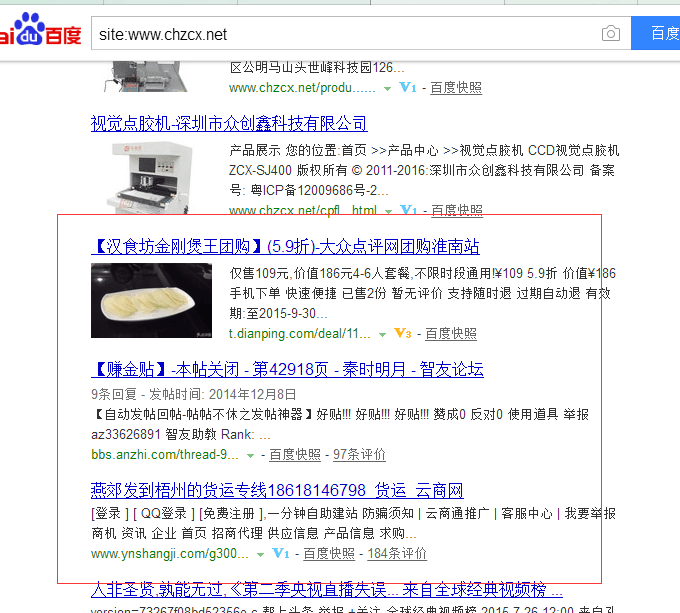Open 184条评价 under ynshangji.com result

(x=397, y=553)
